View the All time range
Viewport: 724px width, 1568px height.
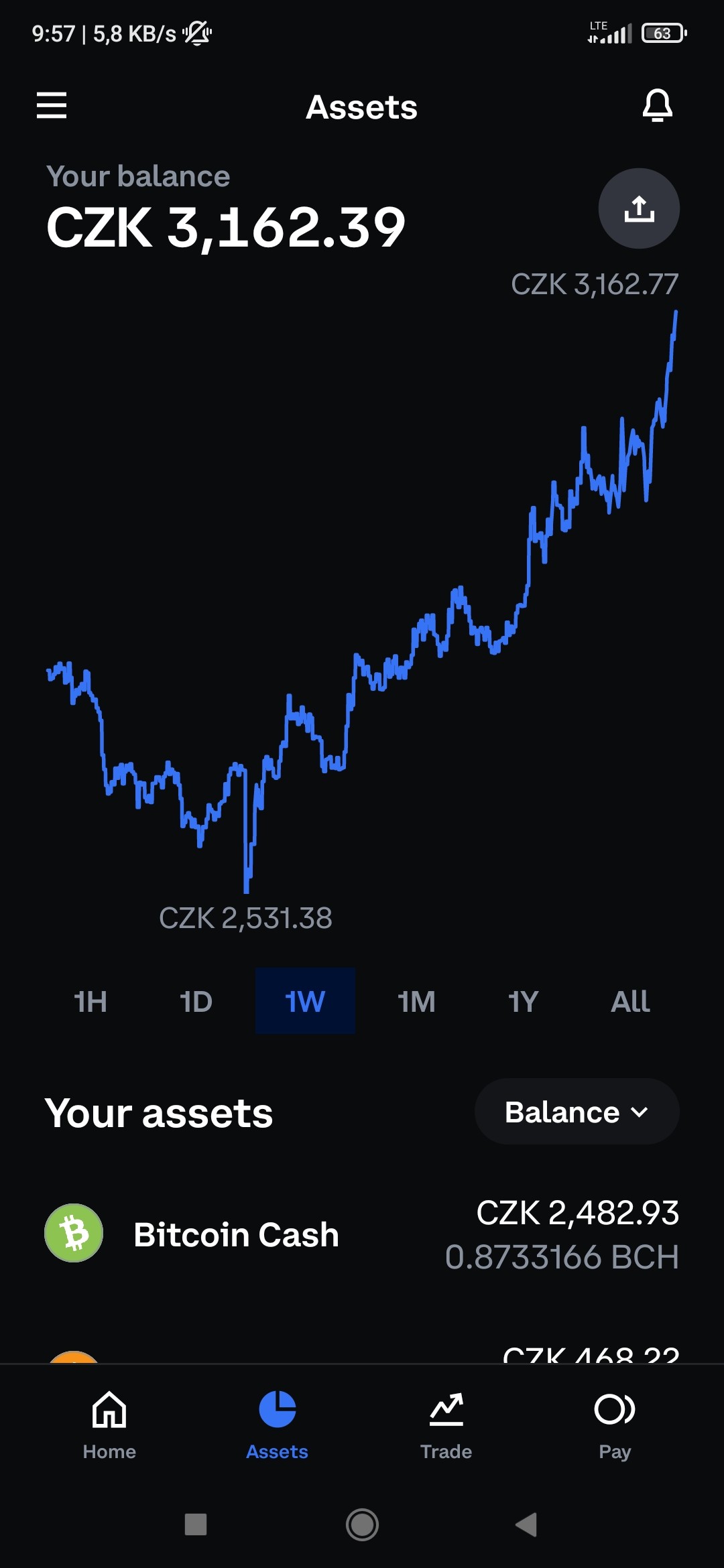pos(630,1001)
